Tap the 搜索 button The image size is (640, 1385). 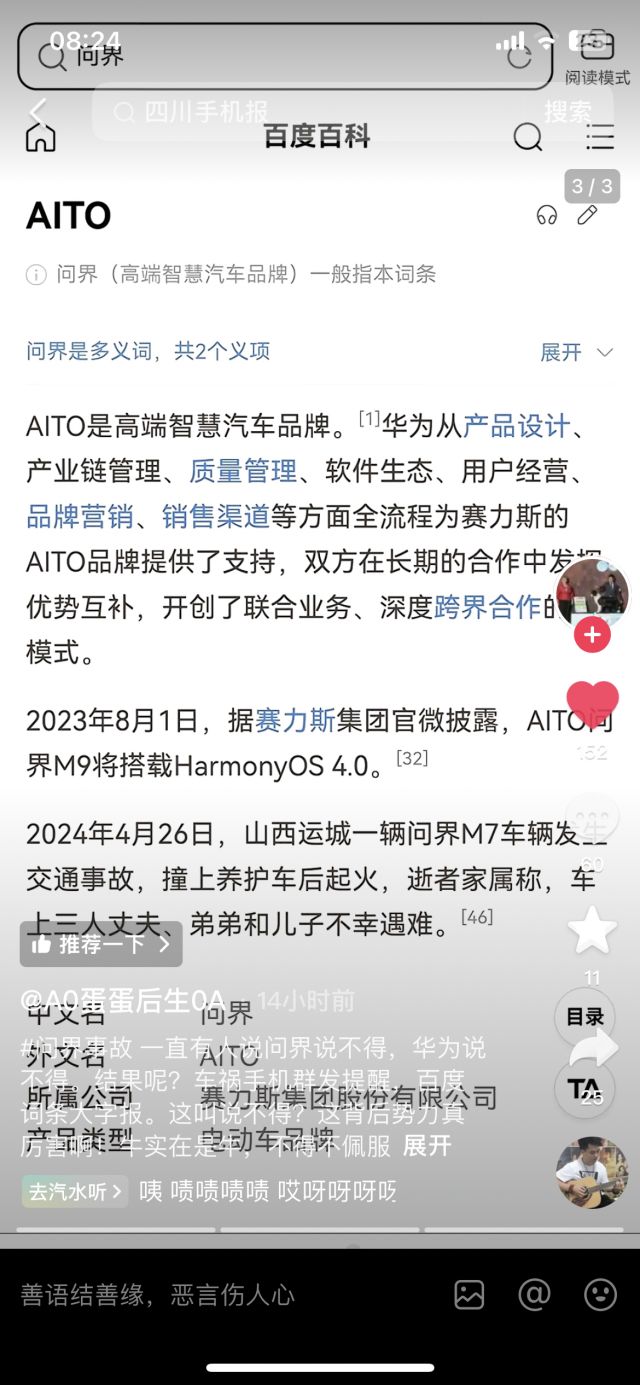click(567, 112)
